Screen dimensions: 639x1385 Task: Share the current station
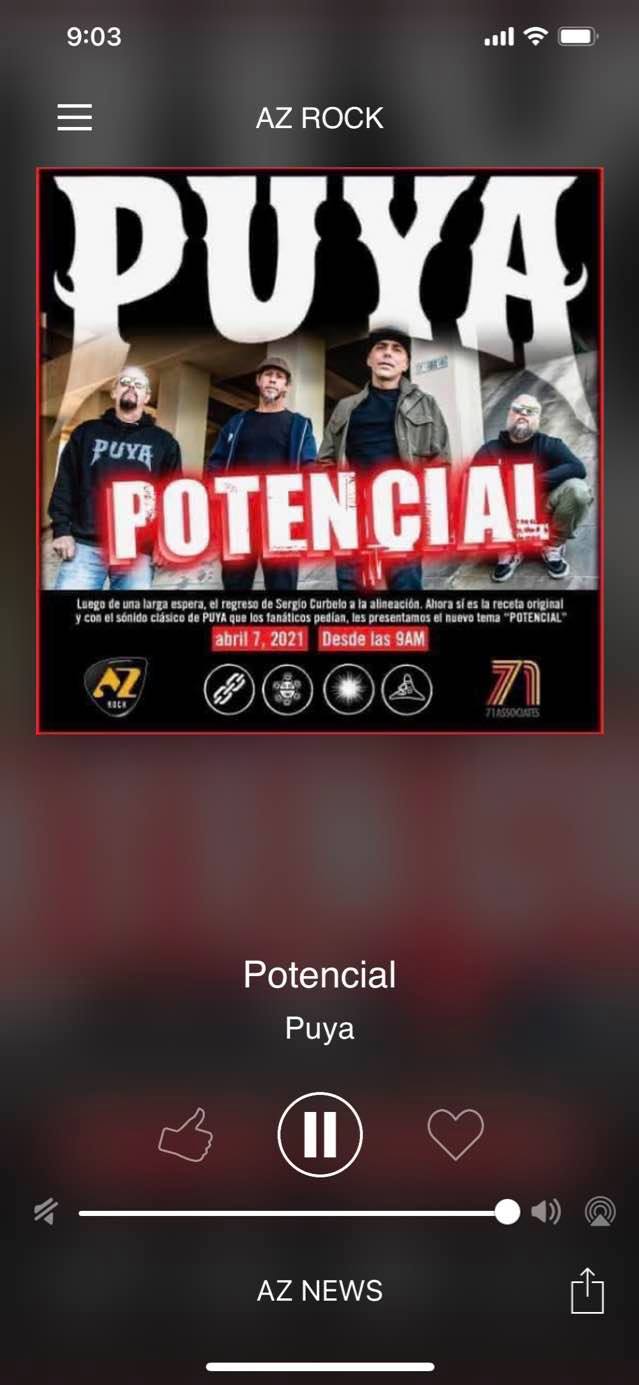click(x=587, y=1290)
